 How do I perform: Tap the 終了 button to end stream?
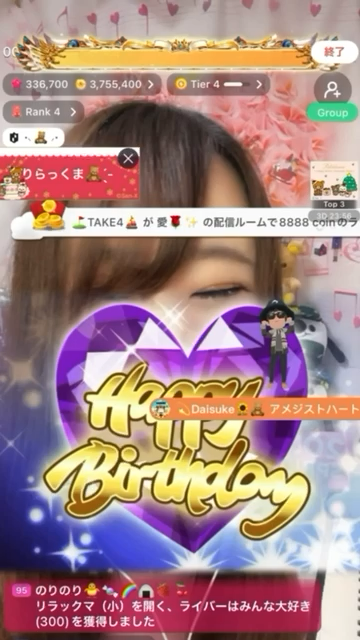point(334,52)
